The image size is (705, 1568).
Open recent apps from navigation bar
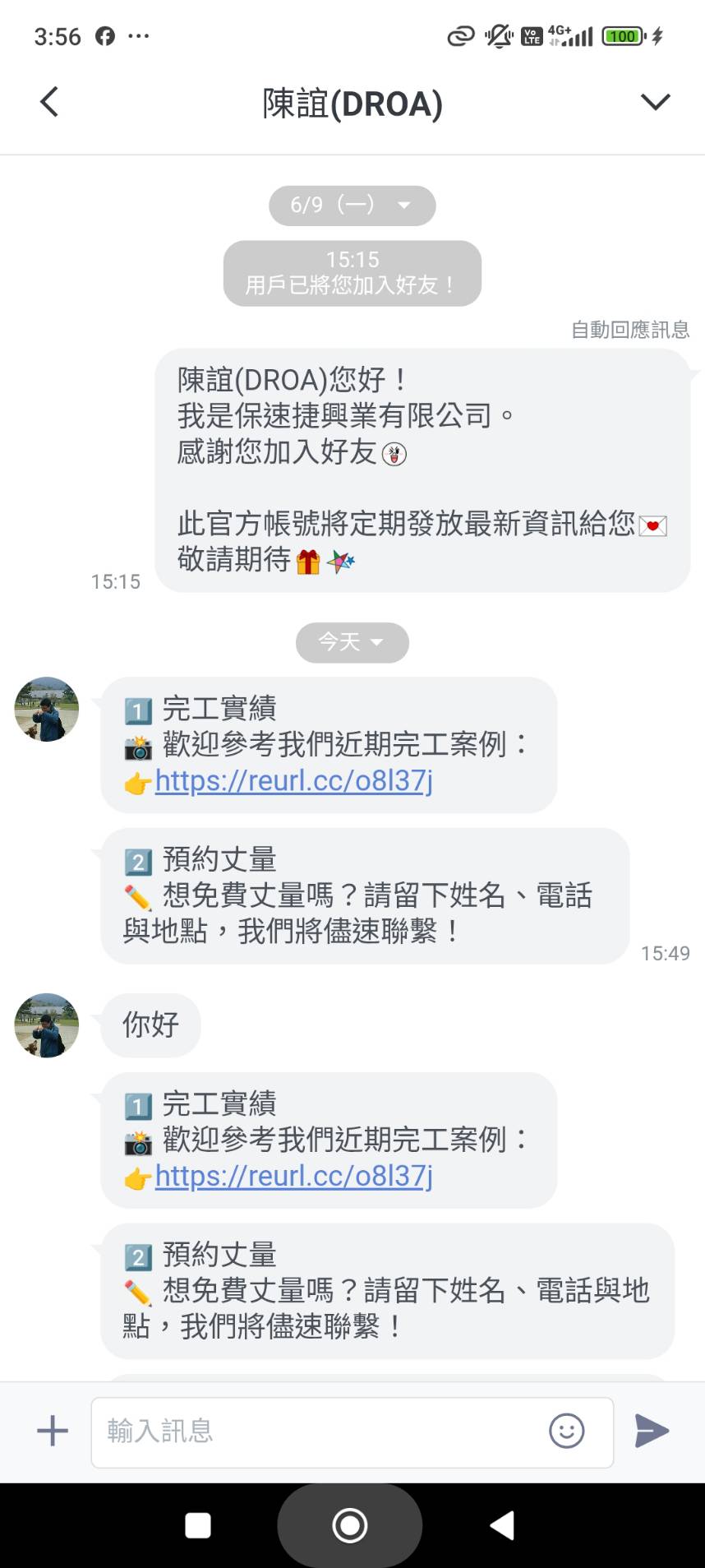[198, 1525]
